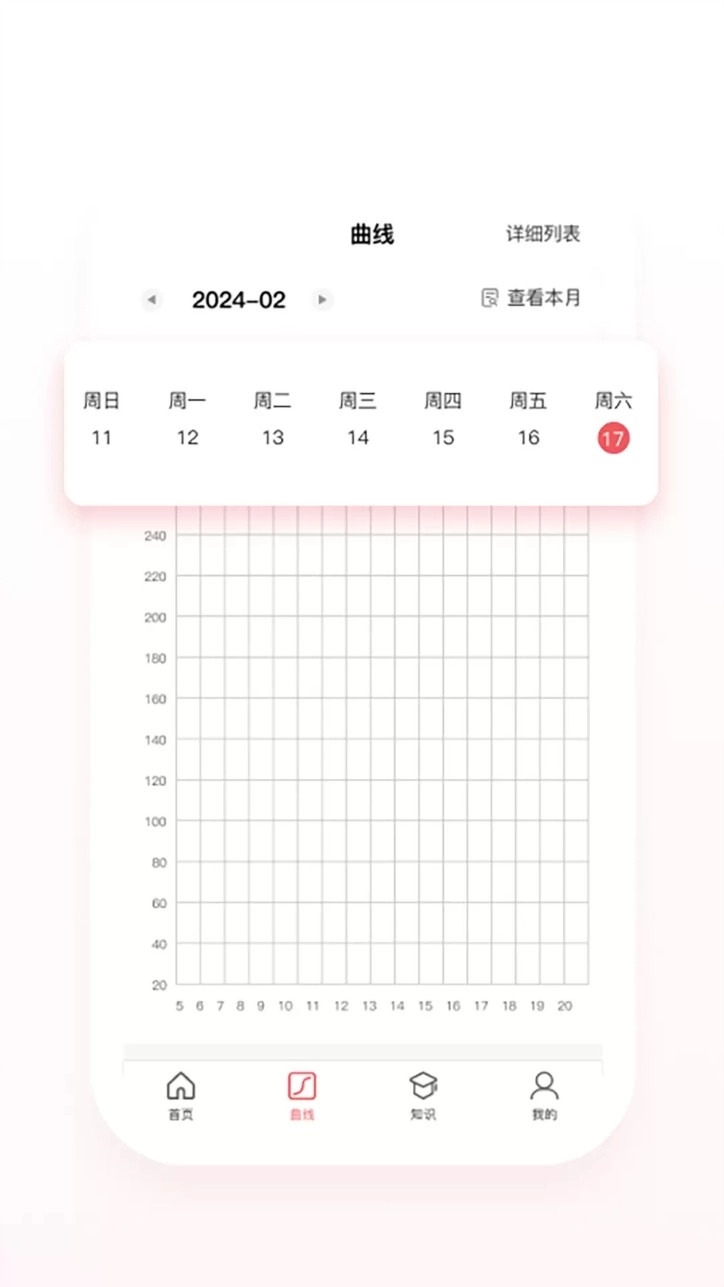This screenshot has height=1287, width=724.
Task: Select Monday date 12 in the calendar
Action: coord(187,438)
